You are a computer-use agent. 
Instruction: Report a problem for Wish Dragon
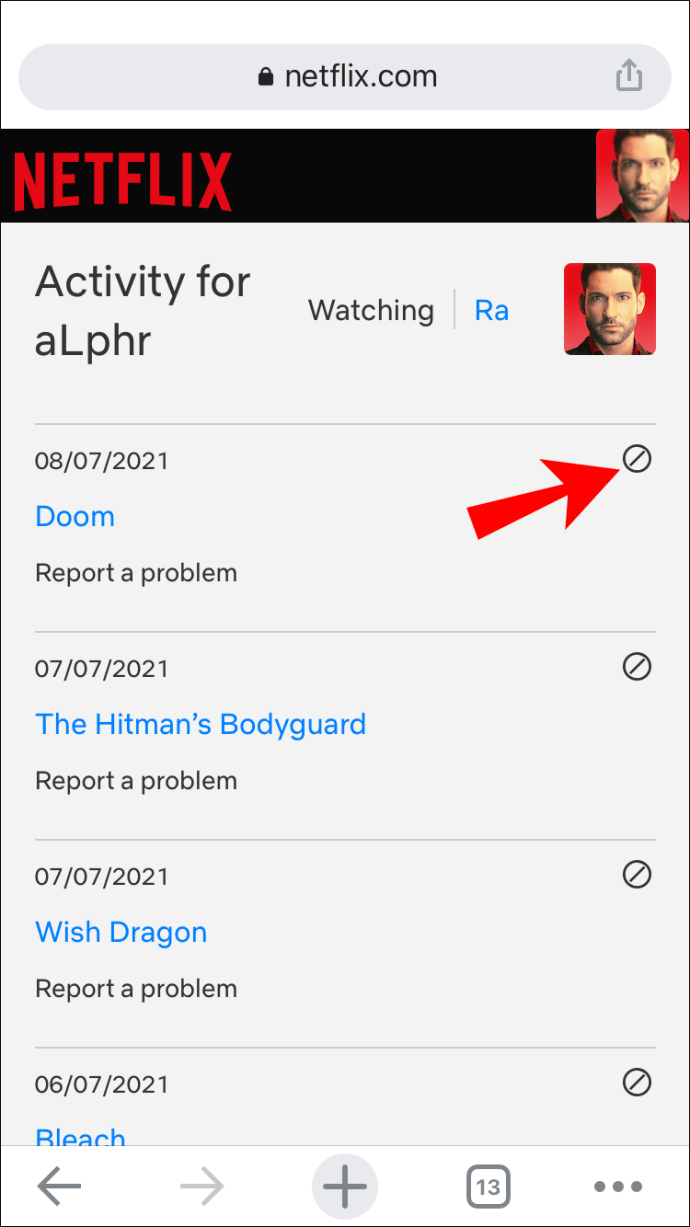[136, 989]
